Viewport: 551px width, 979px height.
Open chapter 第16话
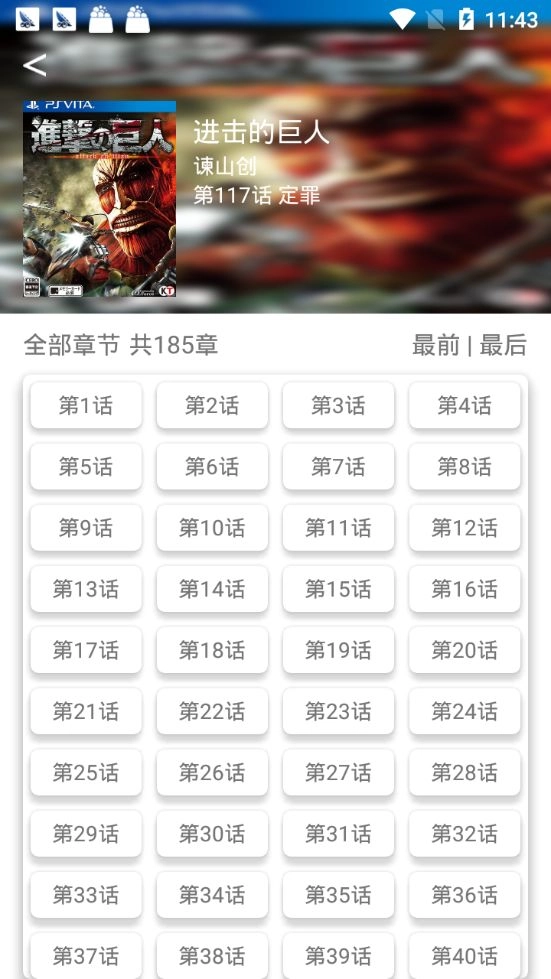tap(464, 589)
